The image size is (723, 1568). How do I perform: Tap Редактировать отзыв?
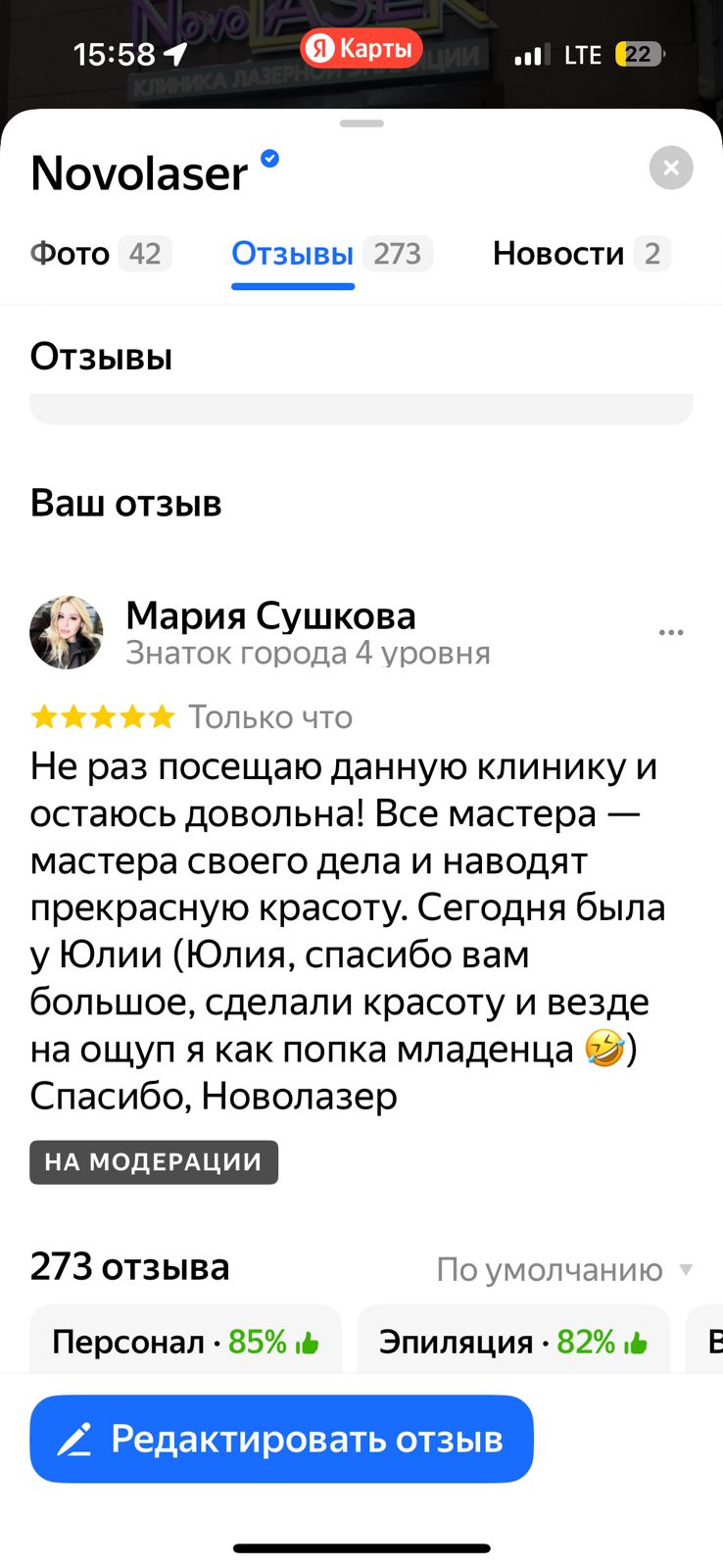(281, 1439)
